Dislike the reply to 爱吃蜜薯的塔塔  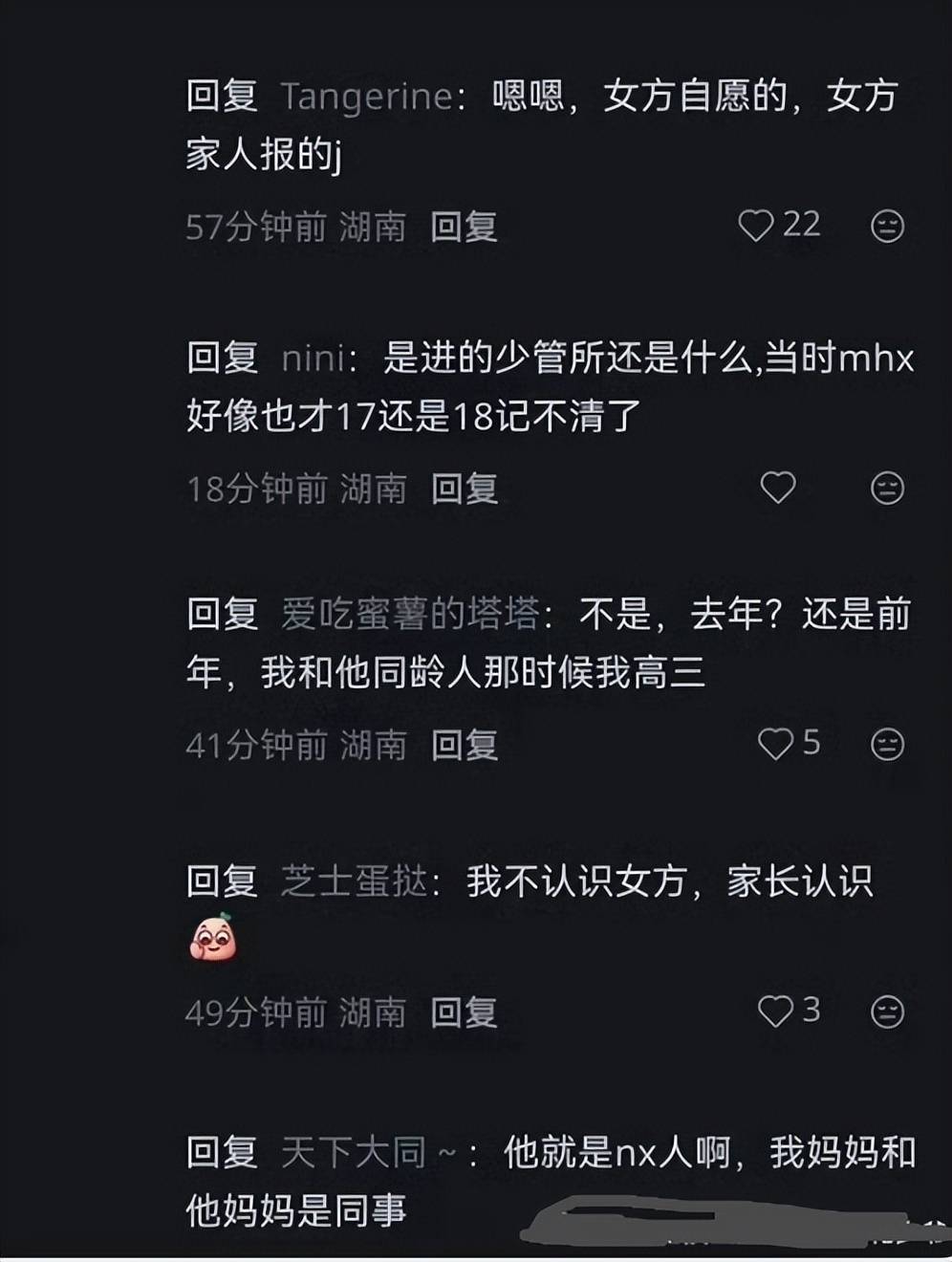[887, 744]
